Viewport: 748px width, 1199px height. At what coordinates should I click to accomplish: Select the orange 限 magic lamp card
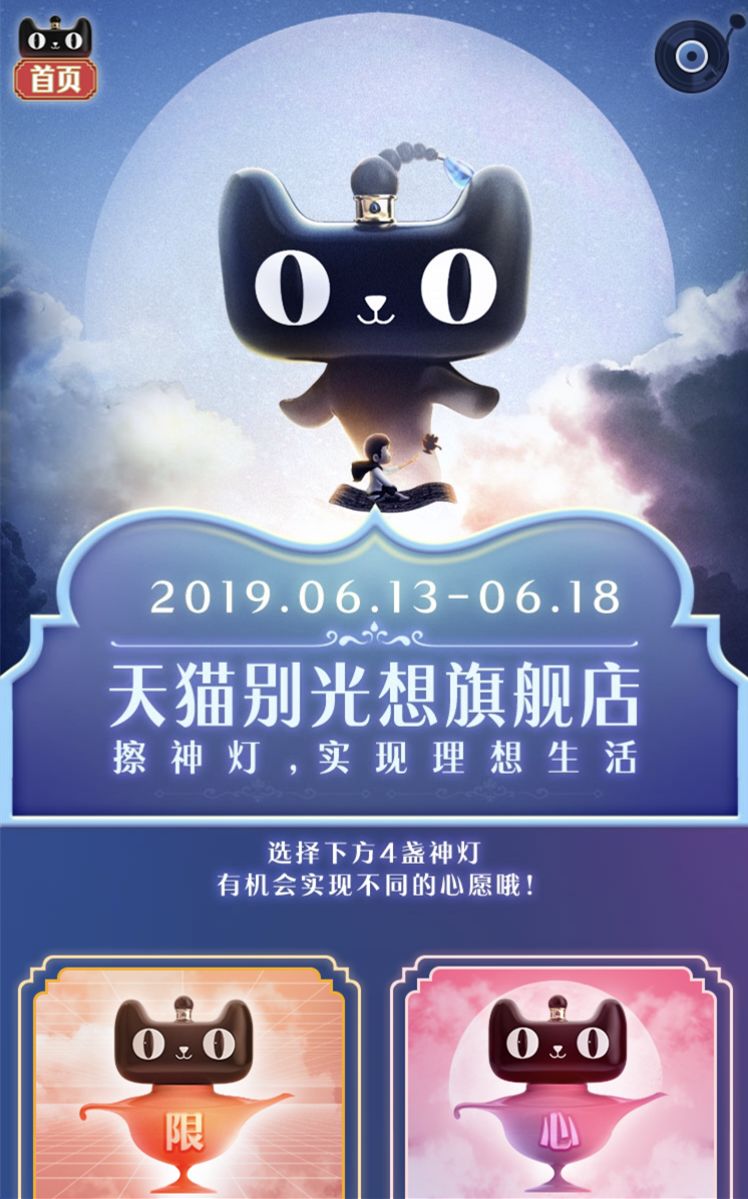click(189, 1082)
